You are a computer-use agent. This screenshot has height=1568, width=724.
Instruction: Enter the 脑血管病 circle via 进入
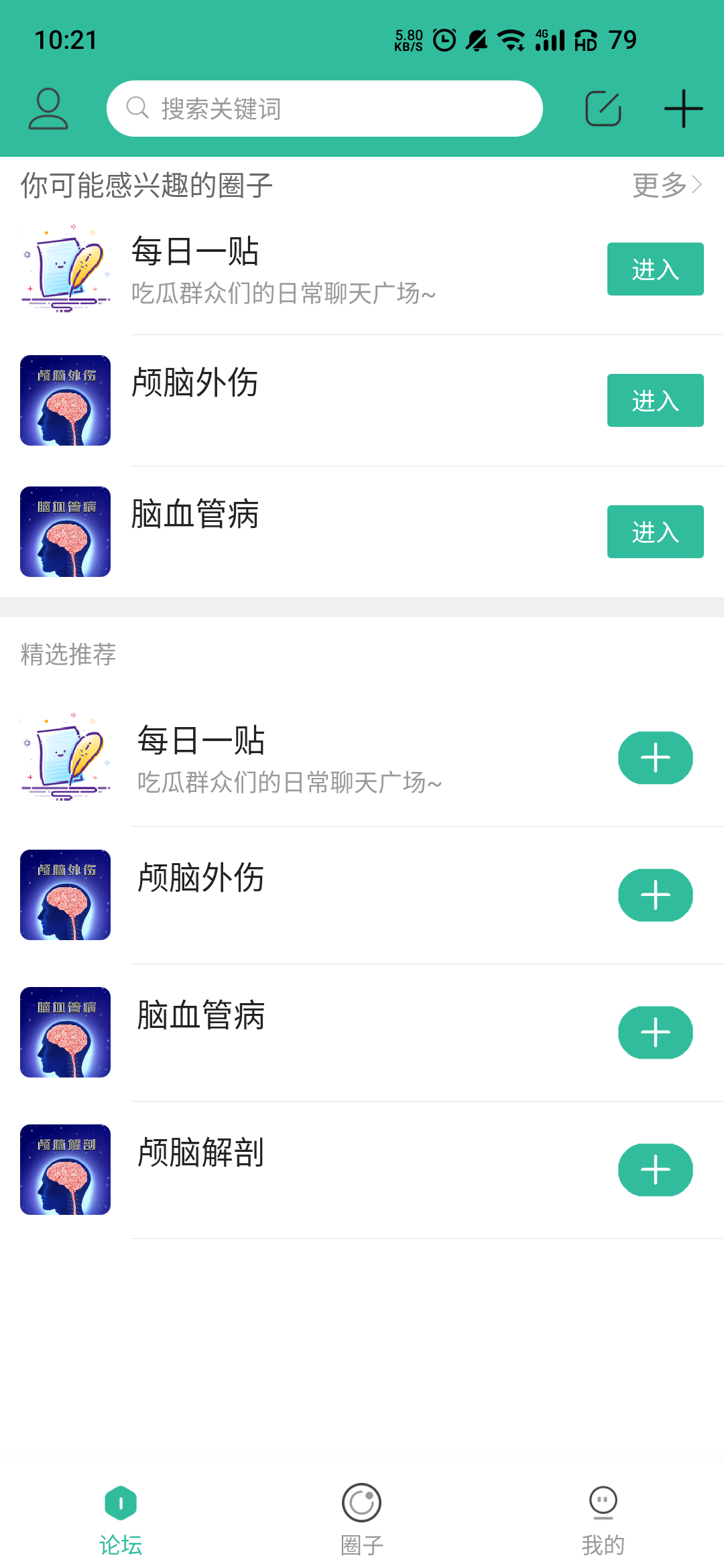click(655, 532)
